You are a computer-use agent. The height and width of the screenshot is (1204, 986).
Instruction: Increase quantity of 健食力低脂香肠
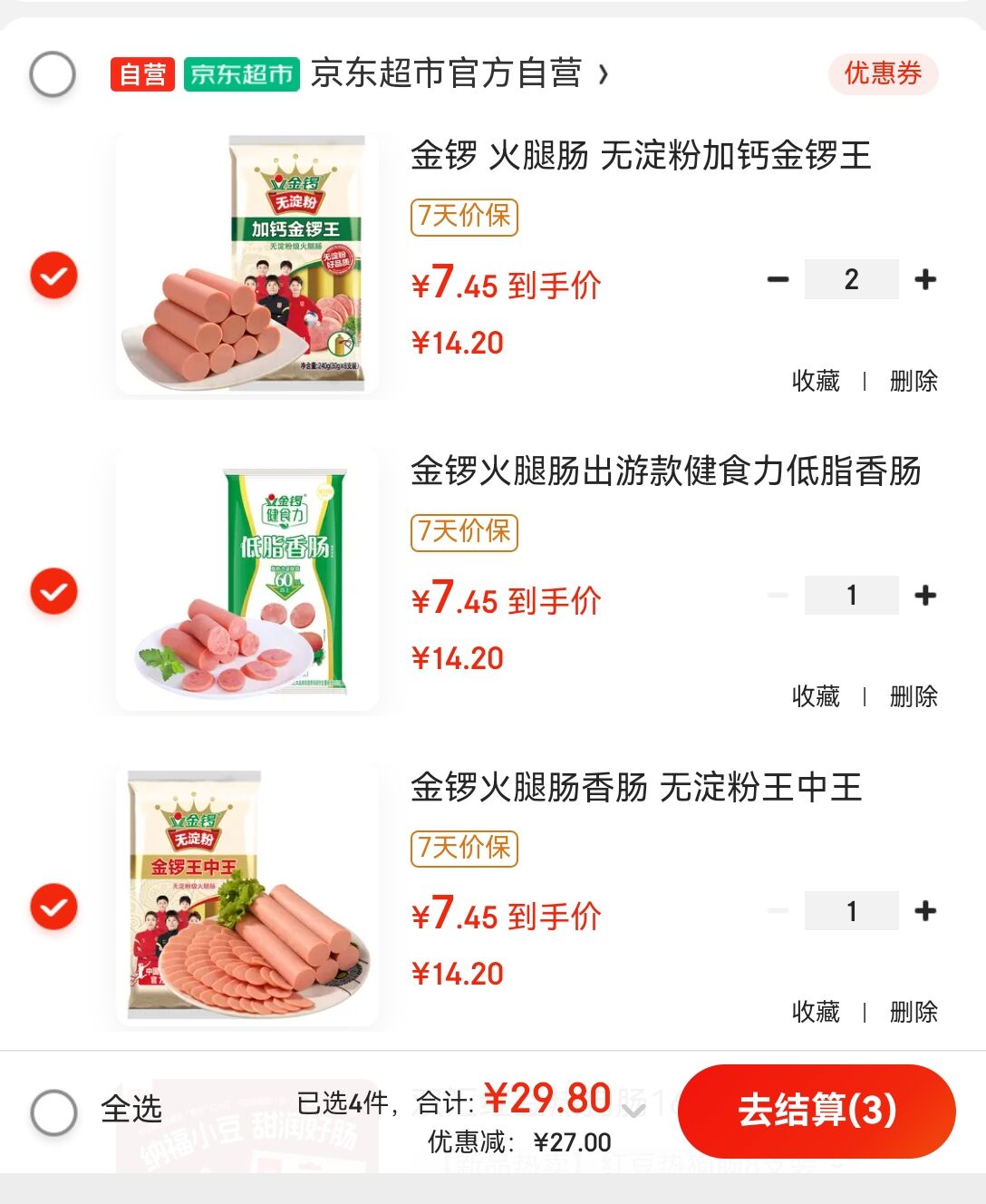coord(925,596)
